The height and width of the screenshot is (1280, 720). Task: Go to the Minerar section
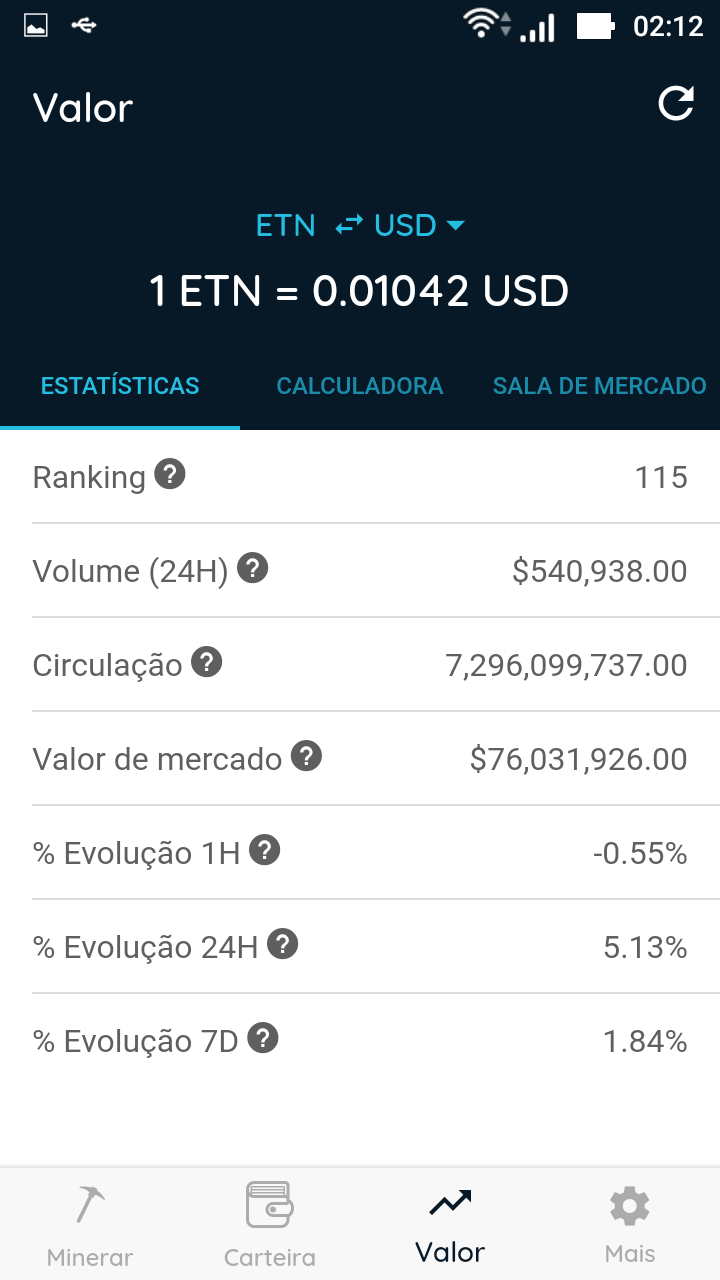coord(90,1224)
